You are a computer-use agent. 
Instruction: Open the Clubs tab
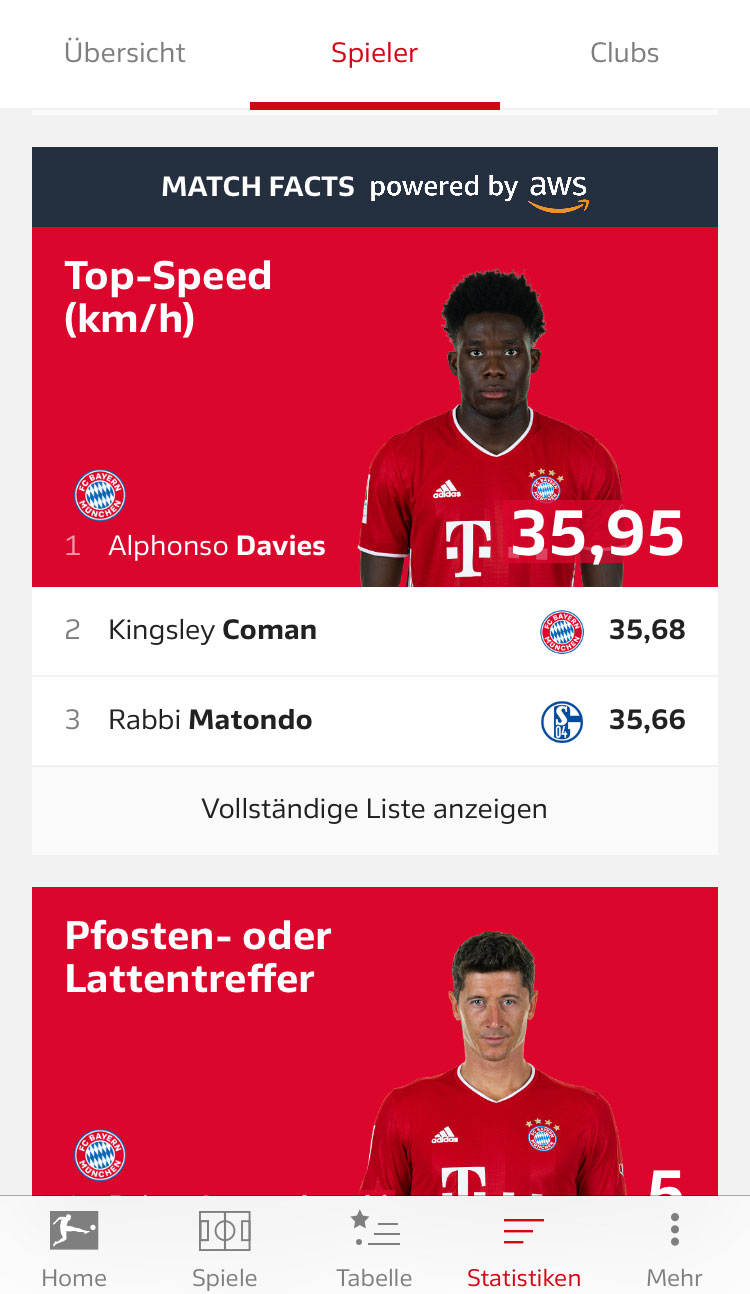(x=625, y=52)
